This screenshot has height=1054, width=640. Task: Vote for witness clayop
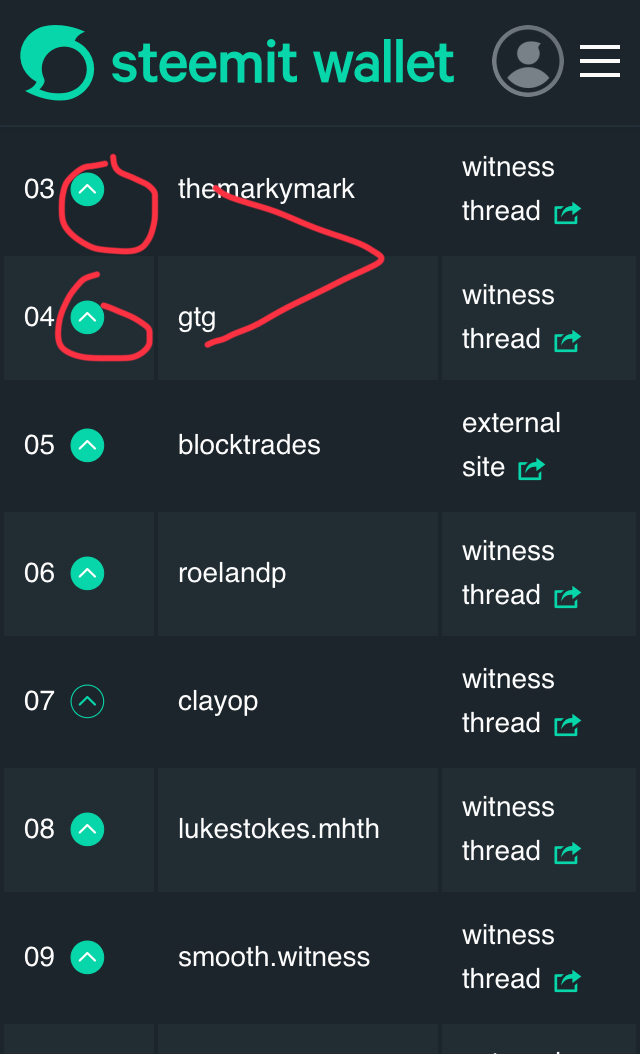tap(88, 701)
